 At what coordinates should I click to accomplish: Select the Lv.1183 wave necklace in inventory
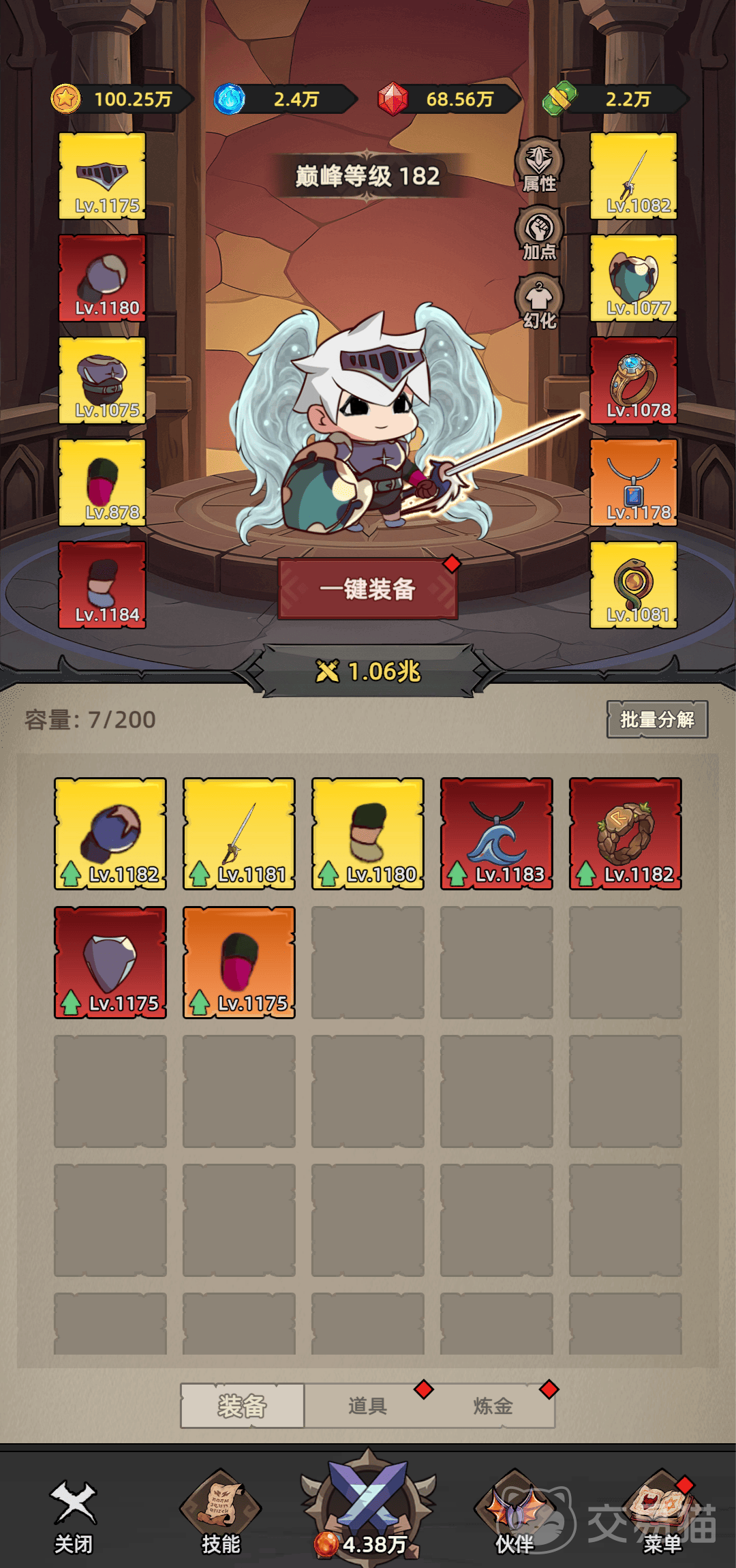(x=497, y=834)
